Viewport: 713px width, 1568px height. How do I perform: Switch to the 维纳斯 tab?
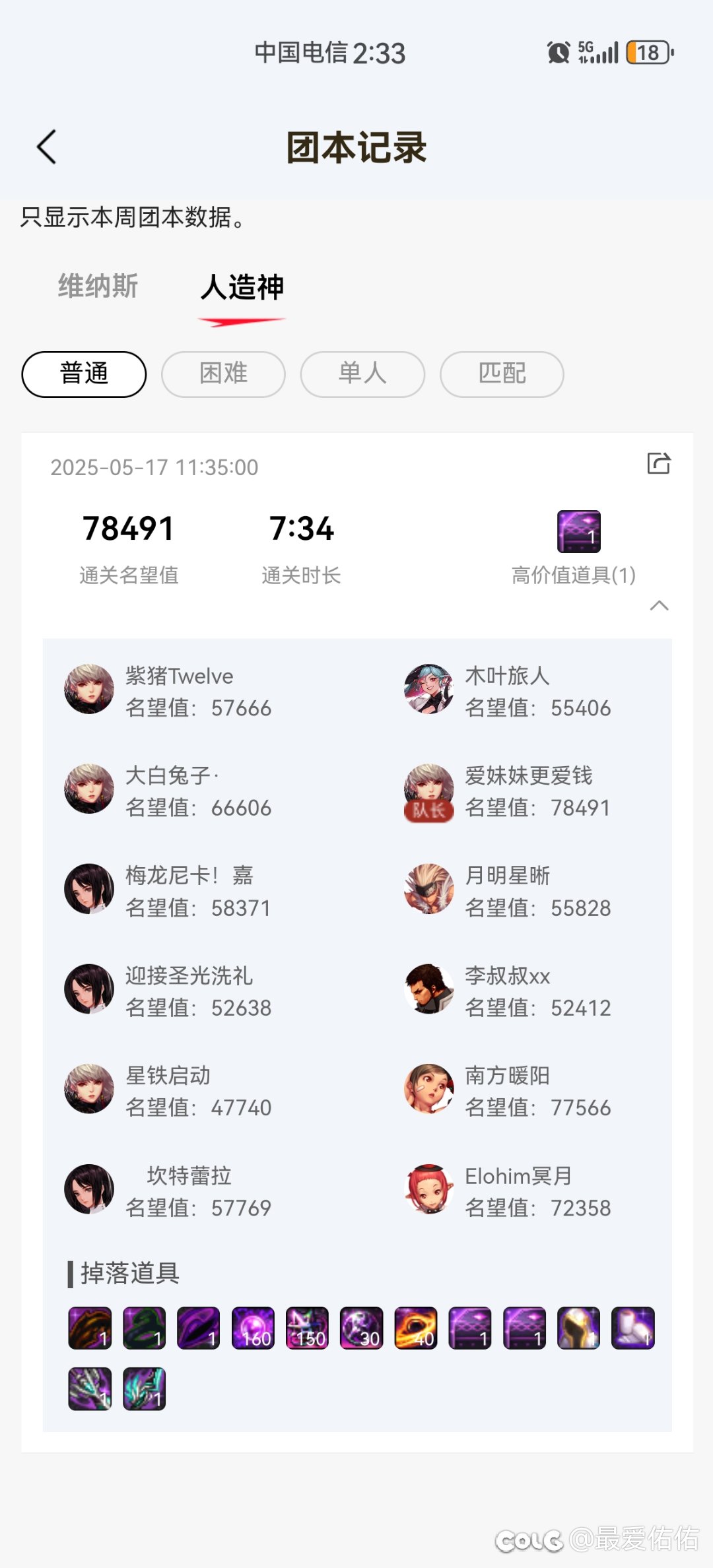point(98,286)
